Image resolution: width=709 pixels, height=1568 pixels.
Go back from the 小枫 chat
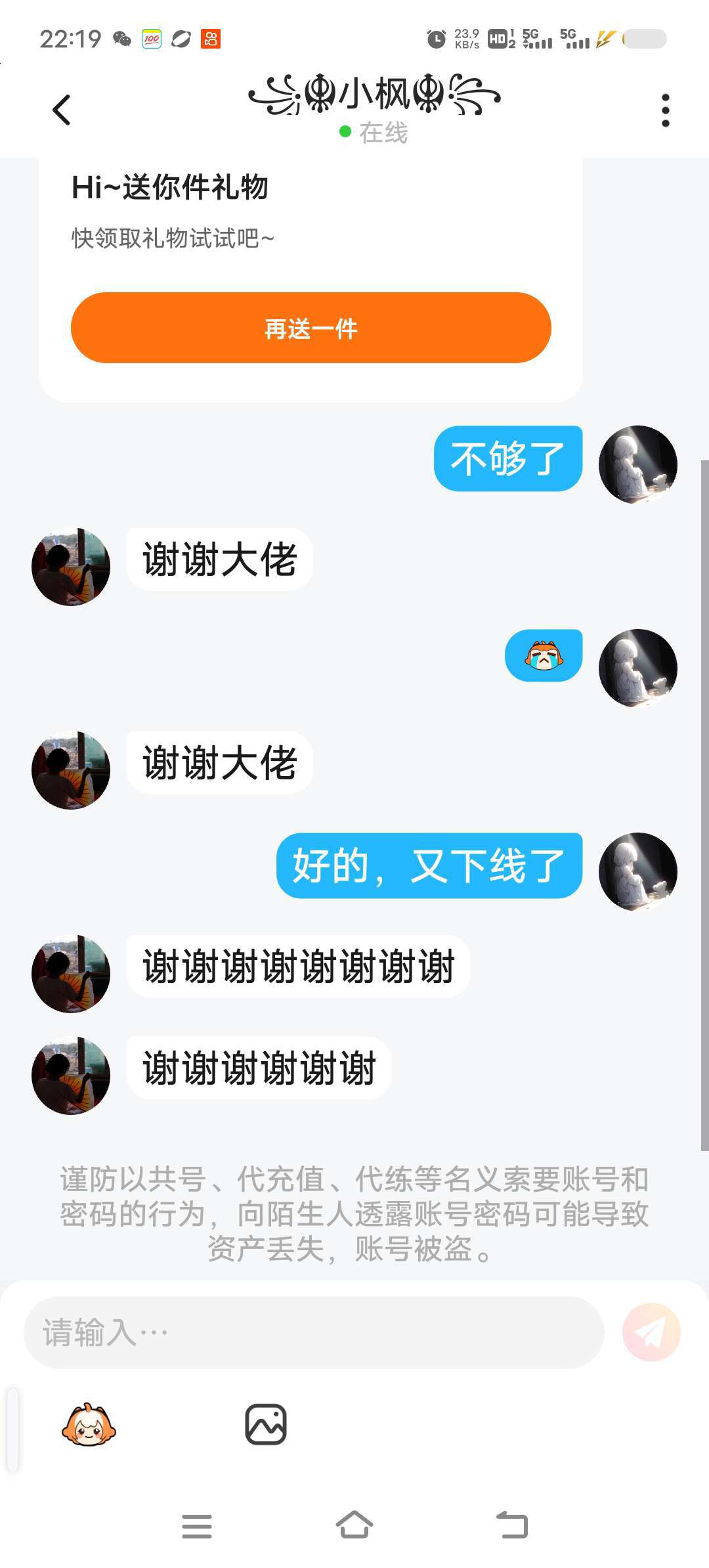pyautogui.click(x=62, y=110)
